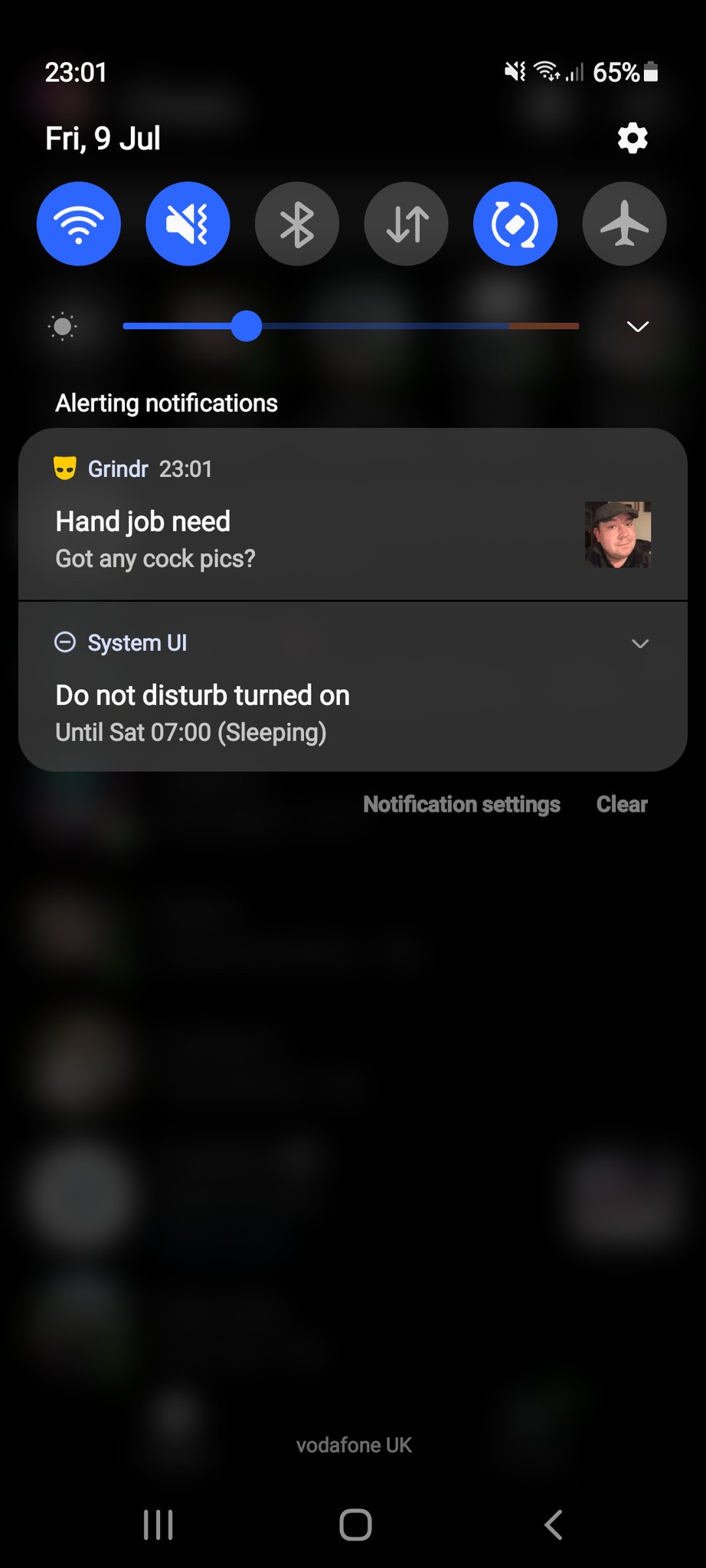Open recent apps view
The width and height of the screenshot is (706, 1568).
click(159, 1524)
